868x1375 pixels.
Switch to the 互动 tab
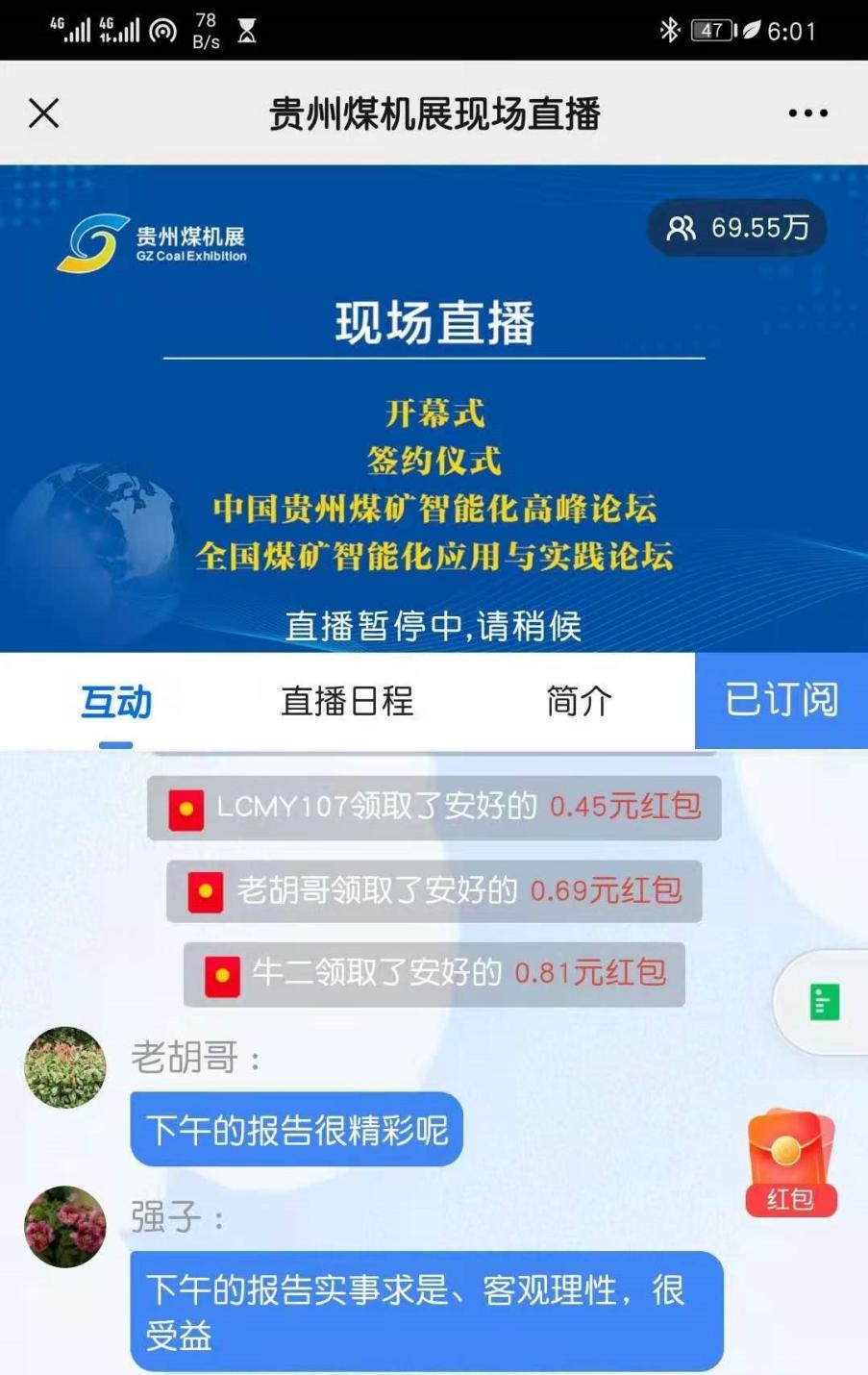[x=115, y=702]
